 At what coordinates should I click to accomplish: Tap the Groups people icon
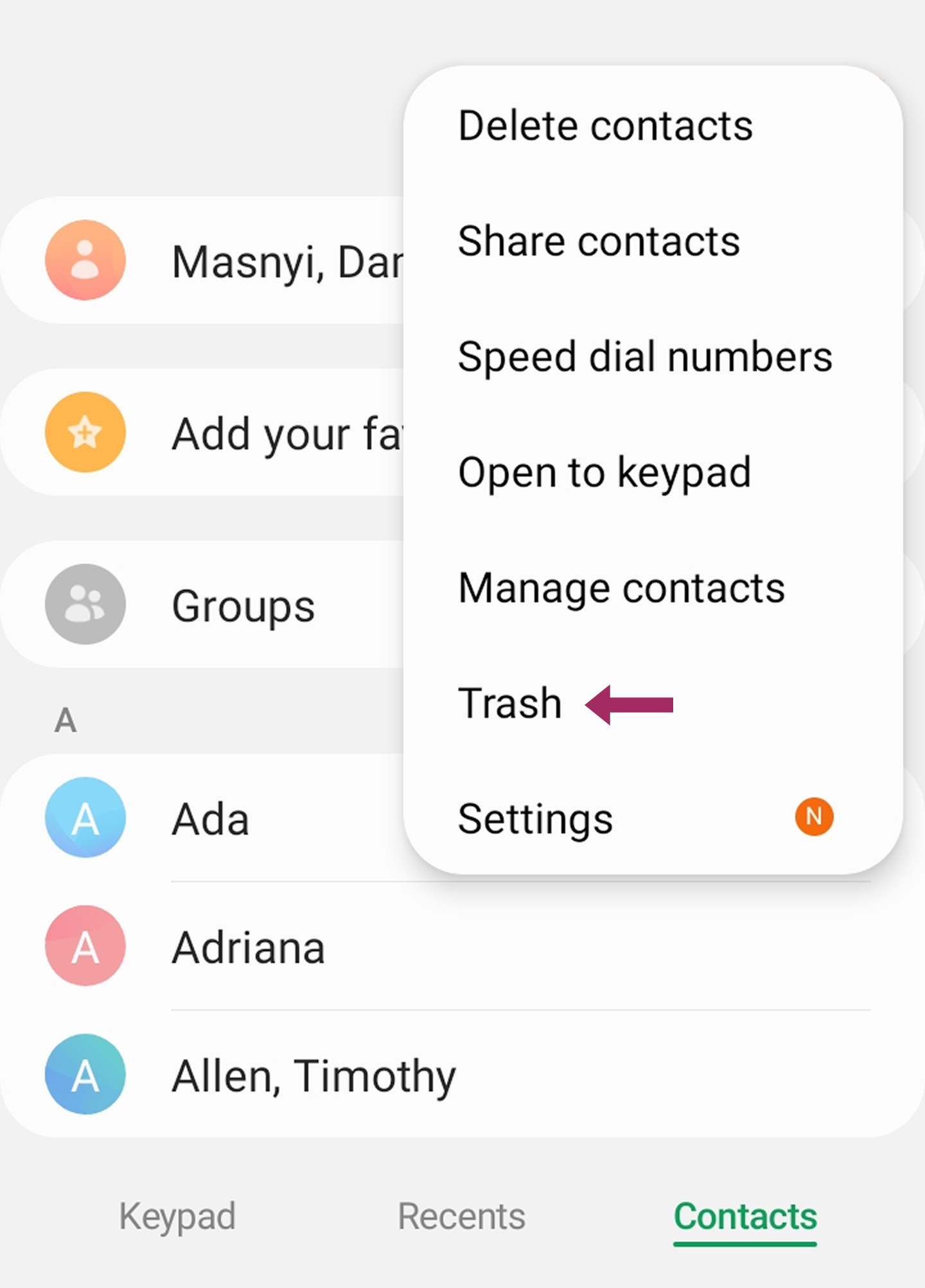[x=85, y=604]
